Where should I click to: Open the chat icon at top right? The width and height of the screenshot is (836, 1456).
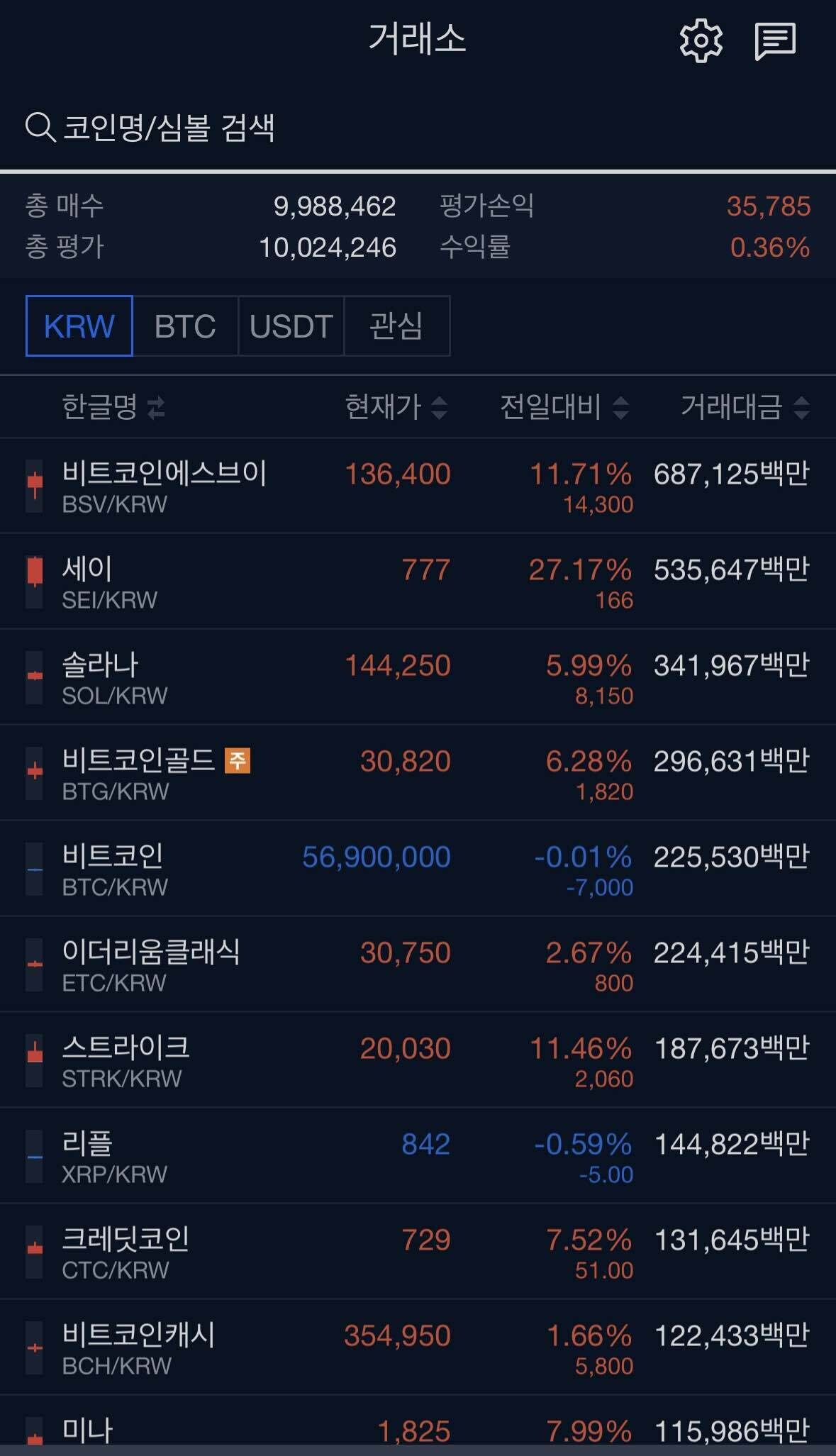tap(774, 40)
